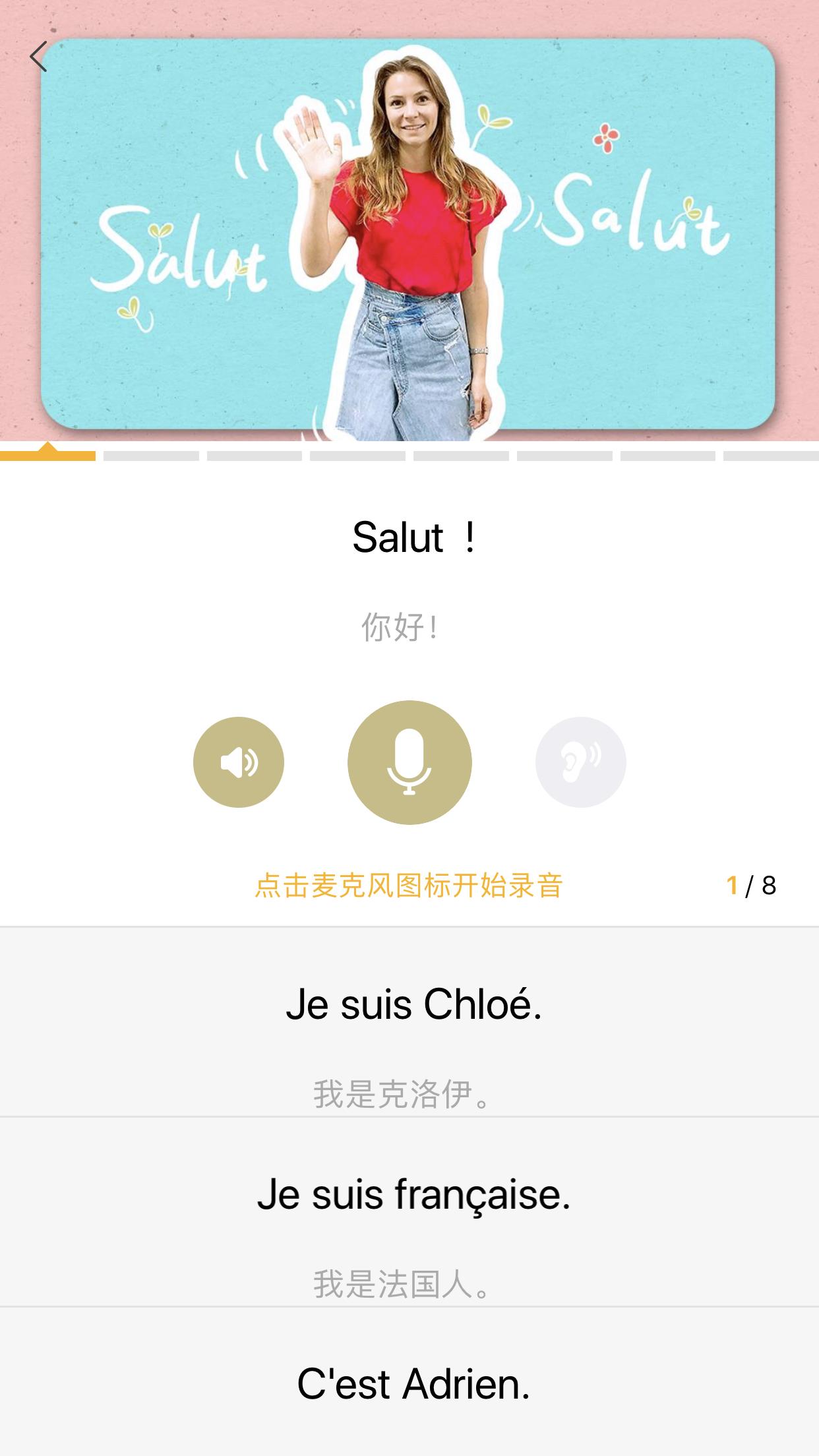Tap the back arrow to exit the lesson
819x1456 pixels.
[x=40, y=56]
